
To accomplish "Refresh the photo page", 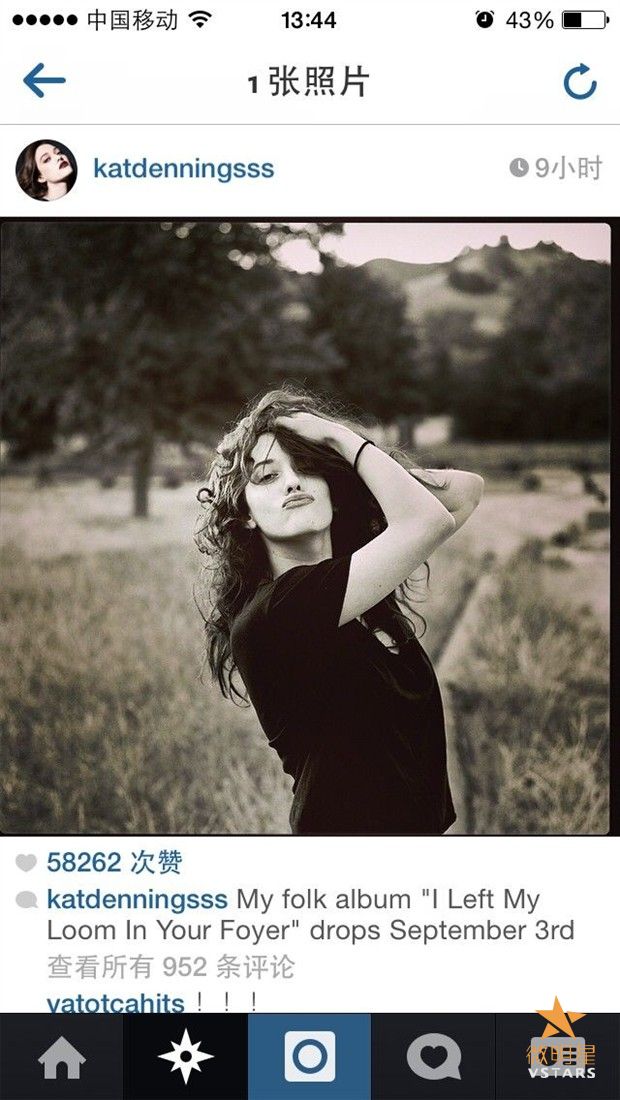I will (580, 82).
